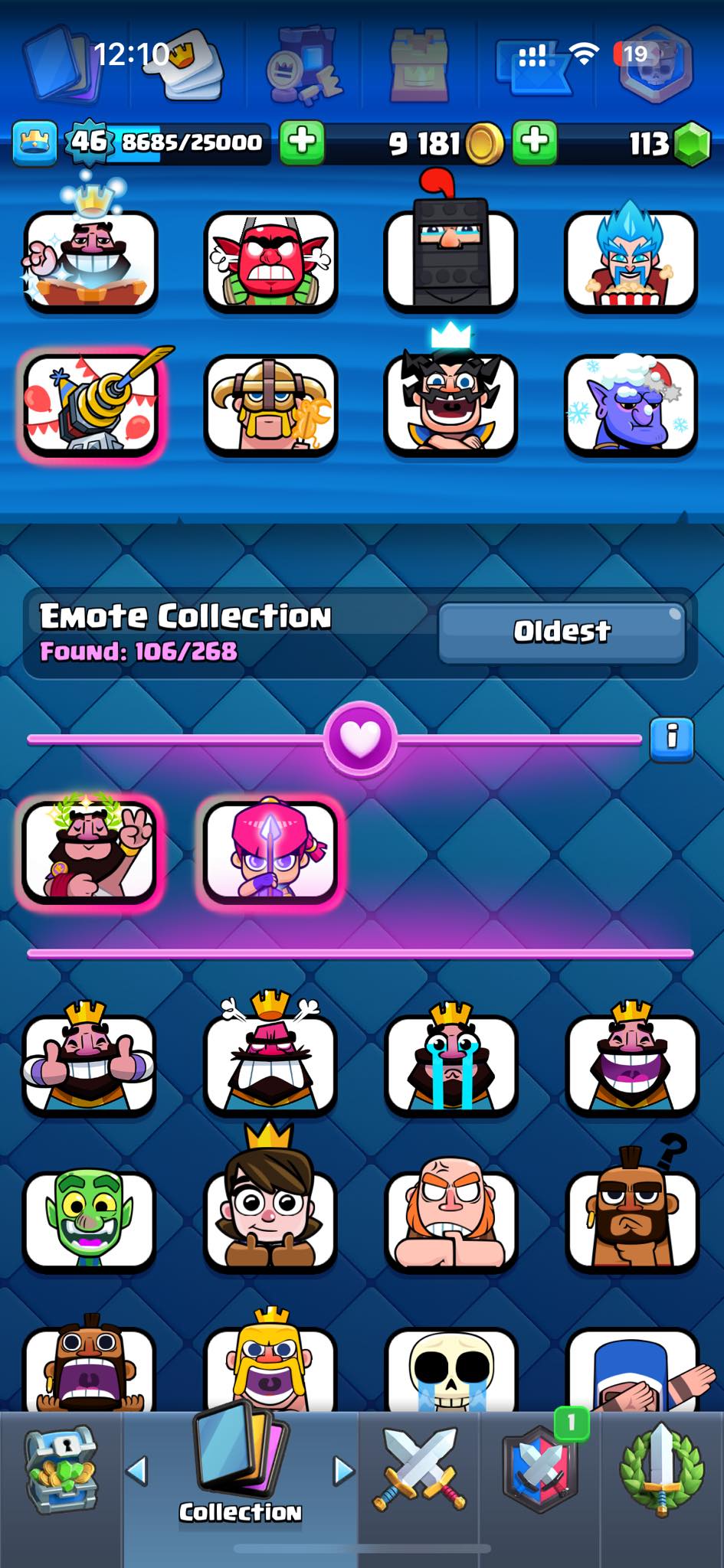The height and width of the screenshot is (1568, 724).
Task: Select the green goblin laughing emote
Action: pos(90,1220)
